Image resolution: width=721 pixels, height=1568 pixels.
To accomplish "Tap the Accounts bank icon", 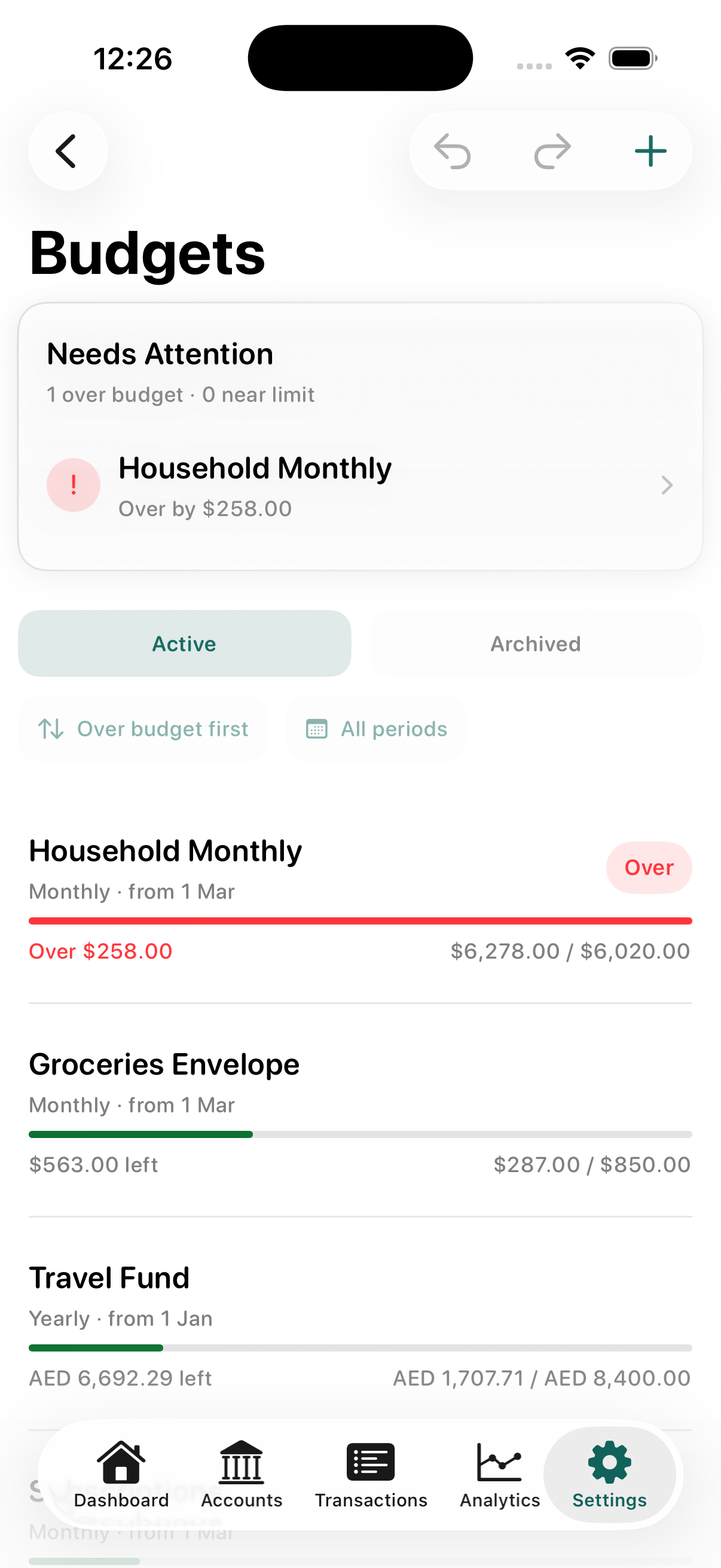I will pyautogui.click(x=241, y=1461).
